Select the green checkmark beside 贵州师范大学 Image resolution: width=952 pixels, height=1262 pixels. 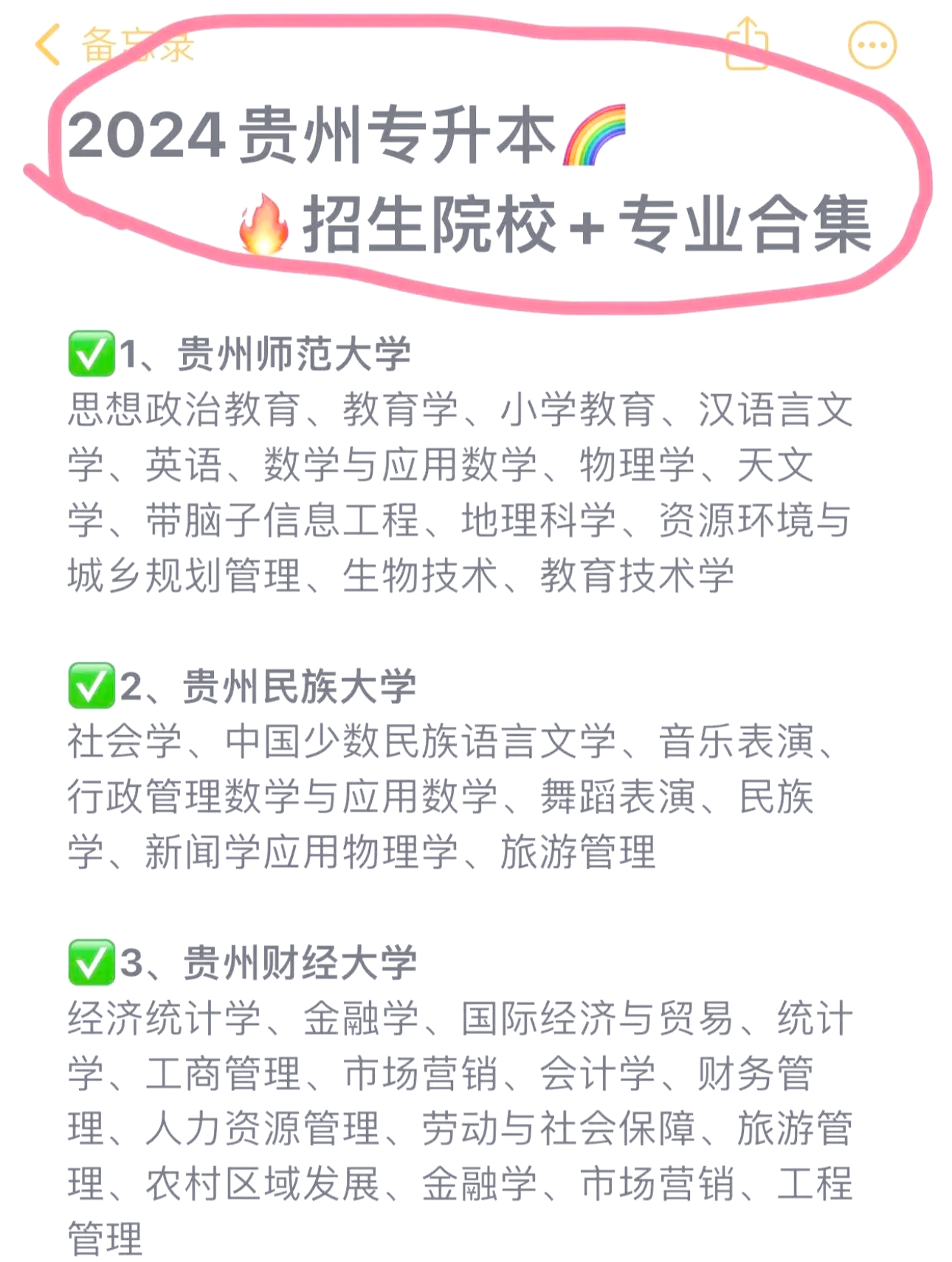[90, 354]
